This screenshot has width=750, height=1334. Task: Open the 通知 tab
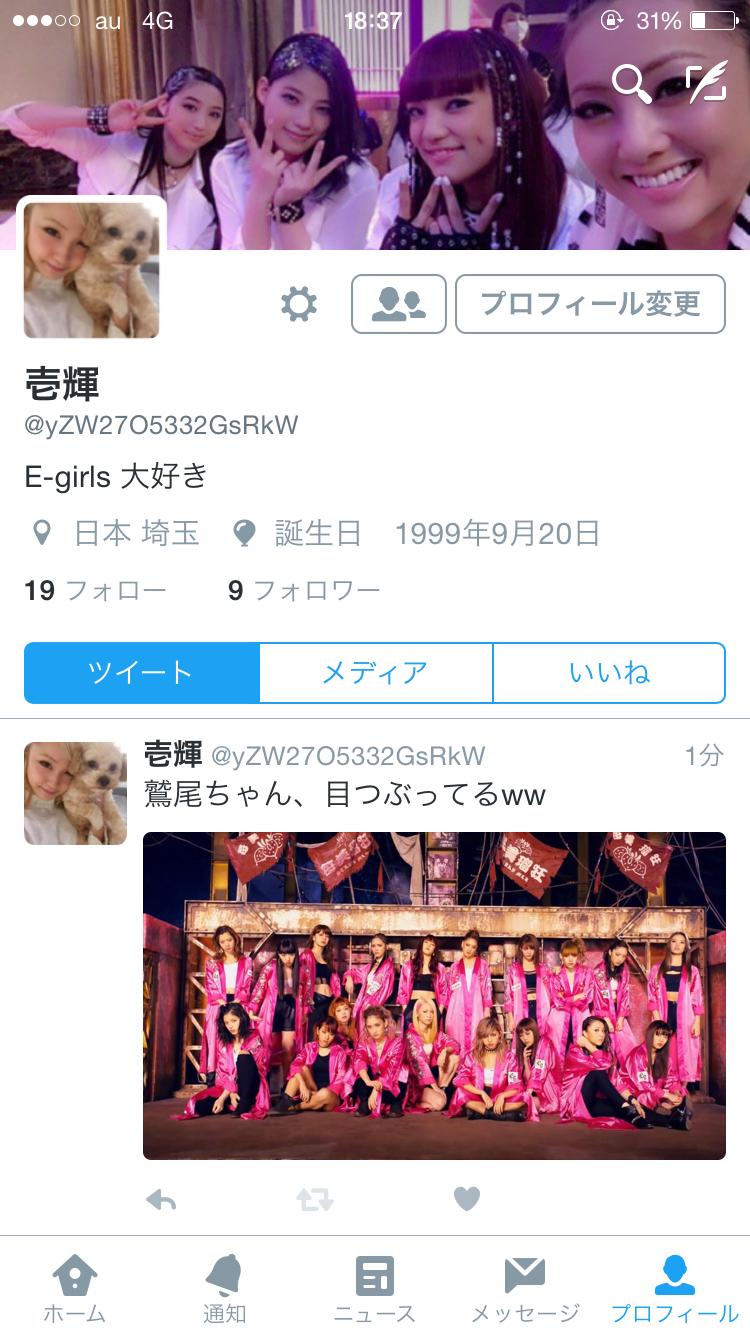pos(224,1288)
